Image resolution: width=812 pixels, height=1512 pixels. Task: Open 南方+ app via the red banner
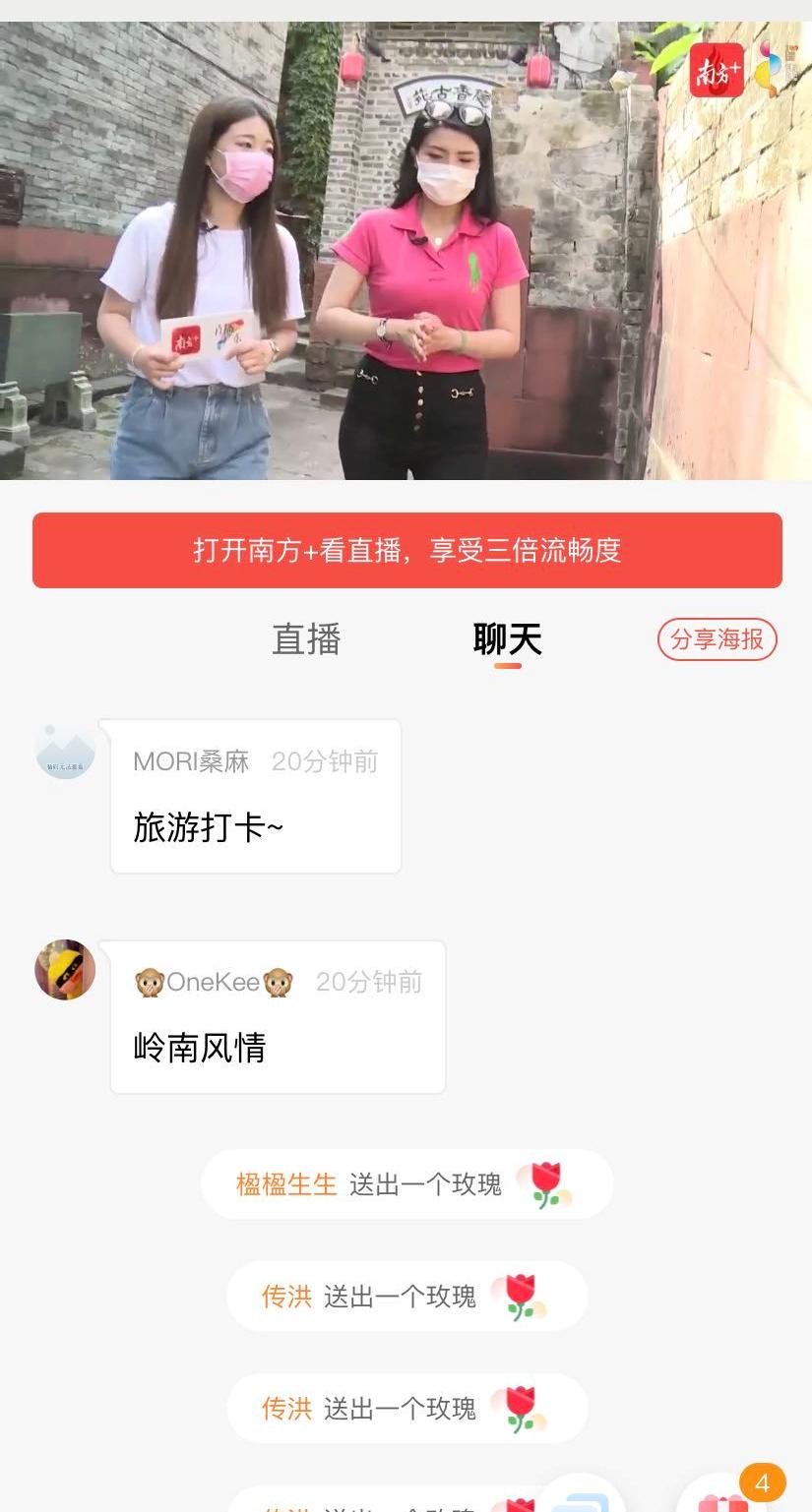(x=406, y=550)
